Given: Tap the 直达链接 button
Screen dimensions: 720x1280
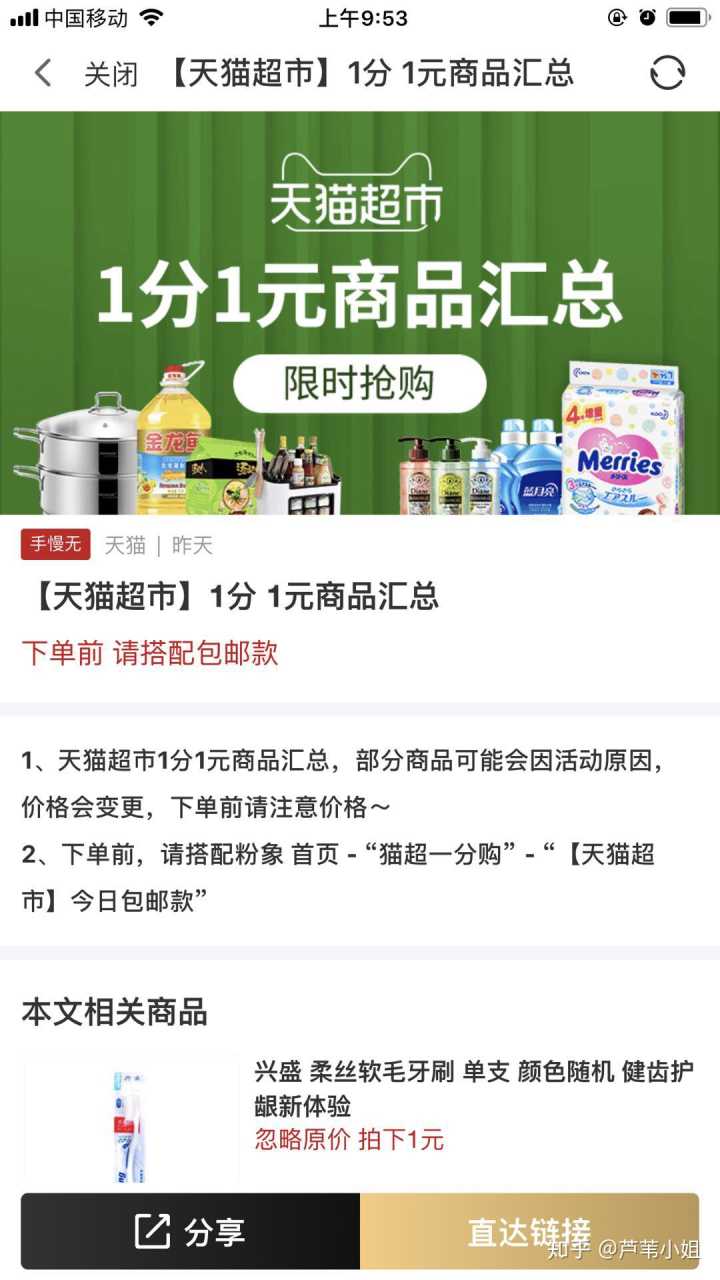Looking at the screenshot, I should (x=529, y=1231).
